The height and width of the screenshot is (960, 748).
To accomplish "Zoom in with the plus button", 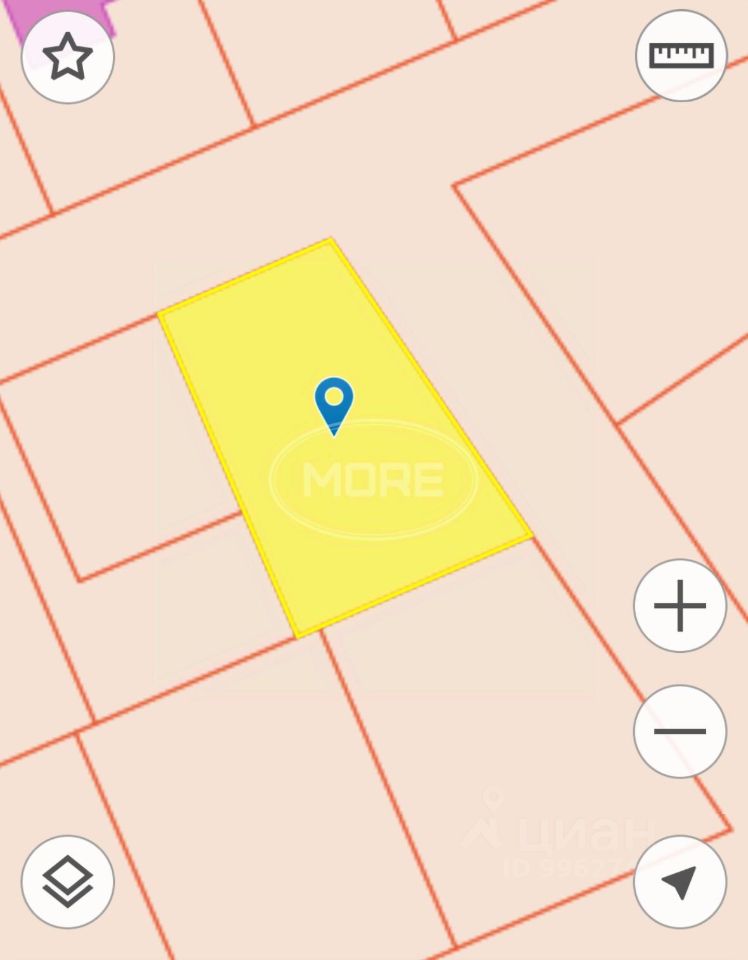I will point(680,606).
